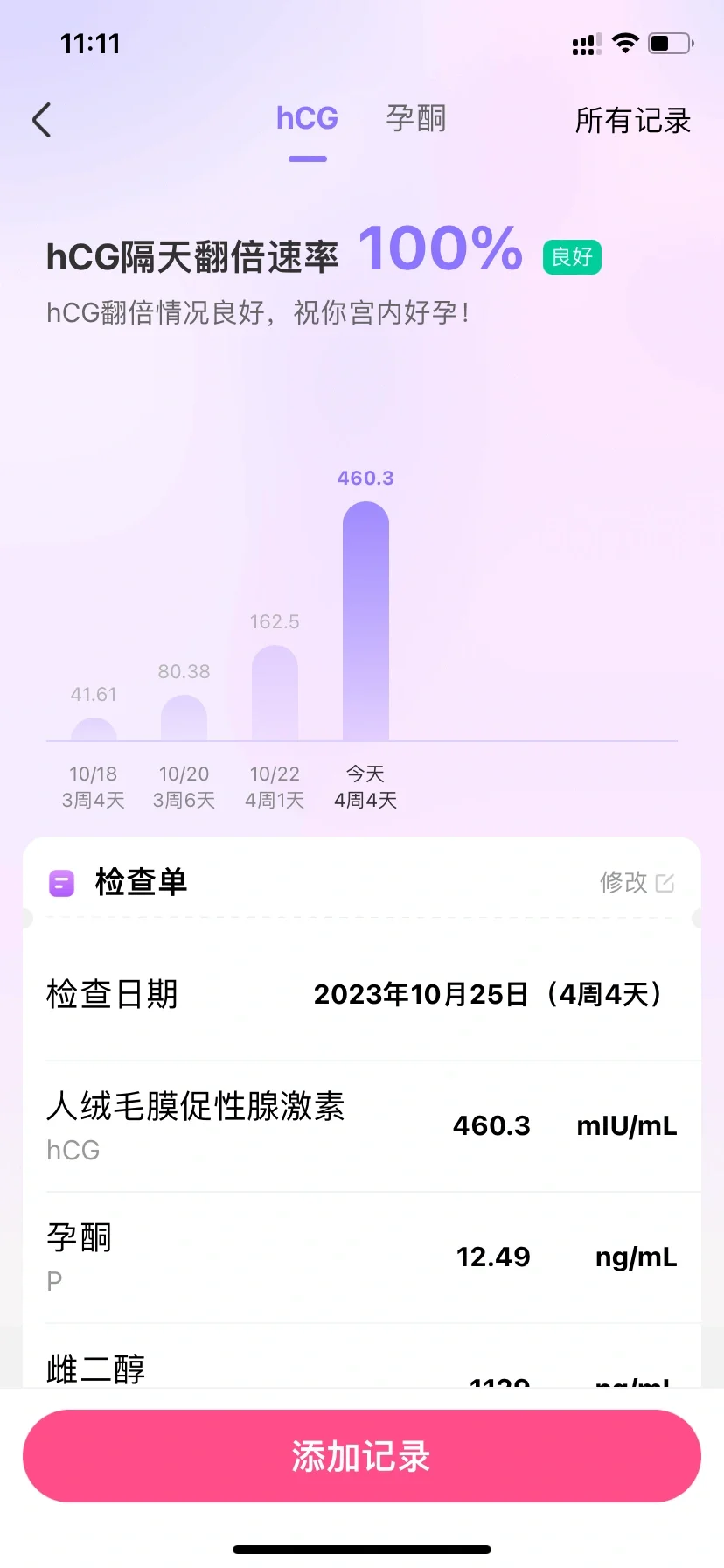Click the checklist icon beside 检查单 title

(x=60, y=884)
